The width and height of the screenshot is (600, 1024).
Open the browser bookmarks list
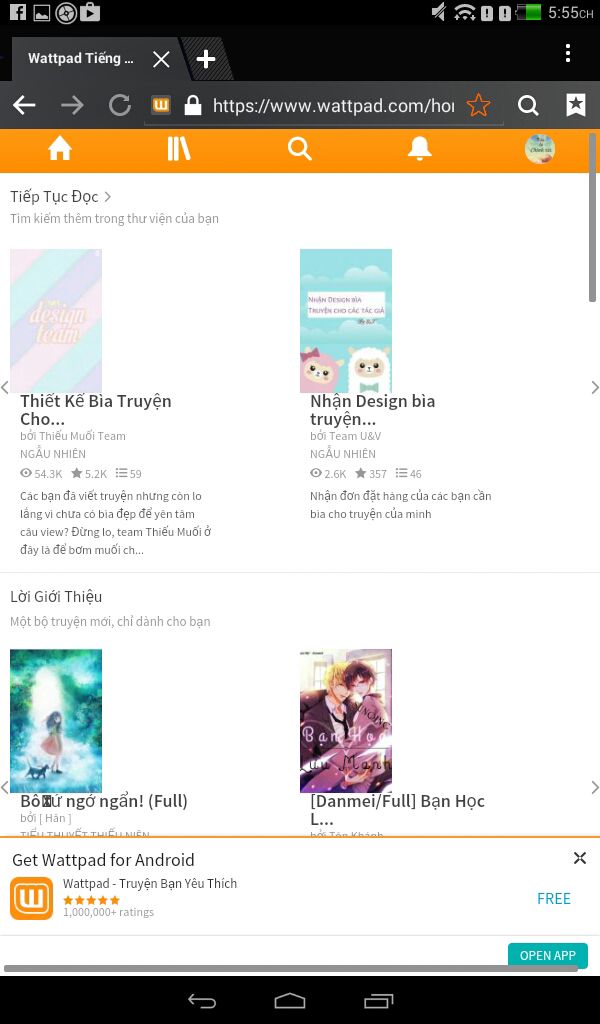click(576, 105)
